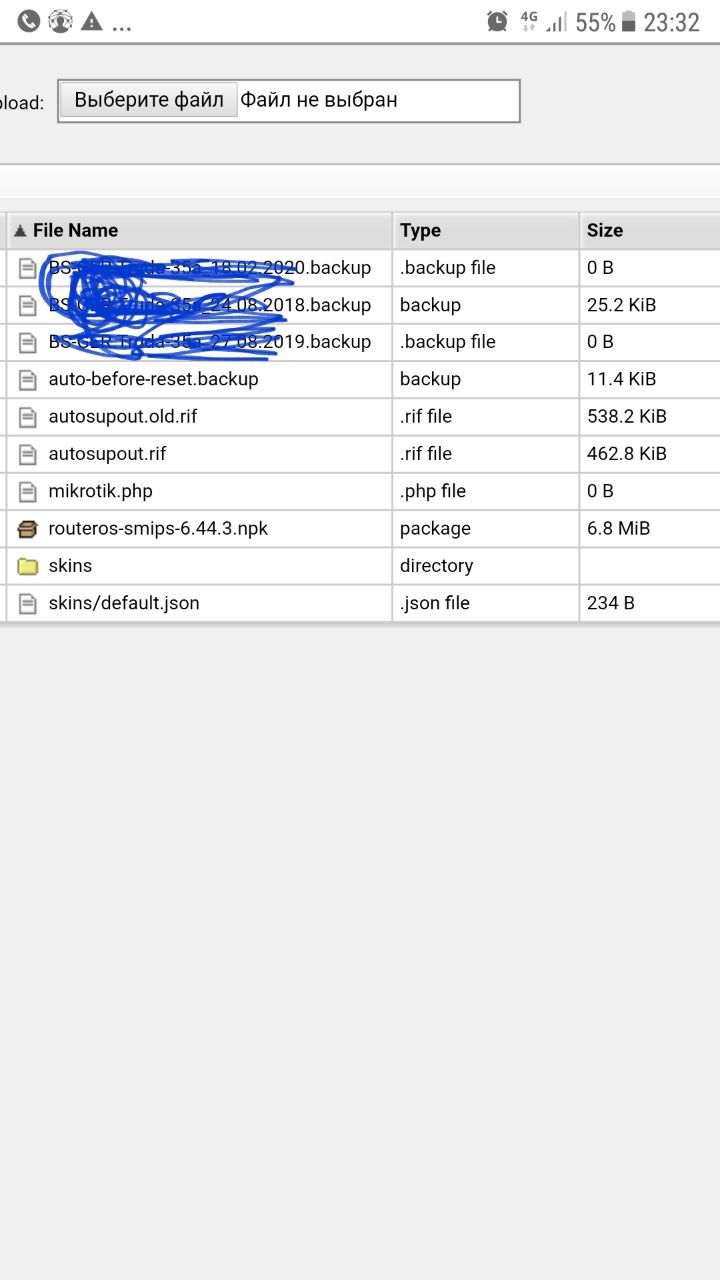Tap the Выберите файл upload button
Viewport: 720px width, 1280px height.
click(149, 100)
